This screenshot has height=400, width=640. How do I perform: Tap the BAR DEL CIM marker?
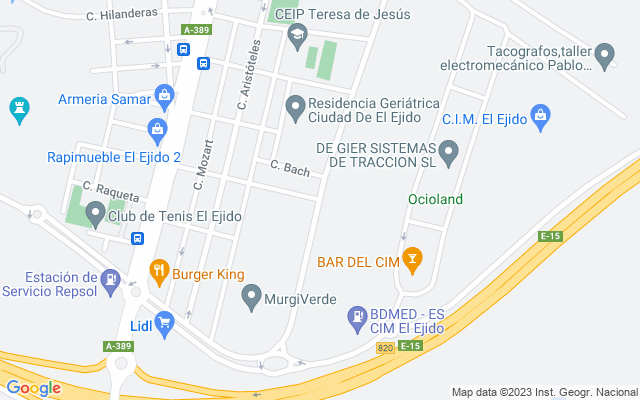click(412, 260)
